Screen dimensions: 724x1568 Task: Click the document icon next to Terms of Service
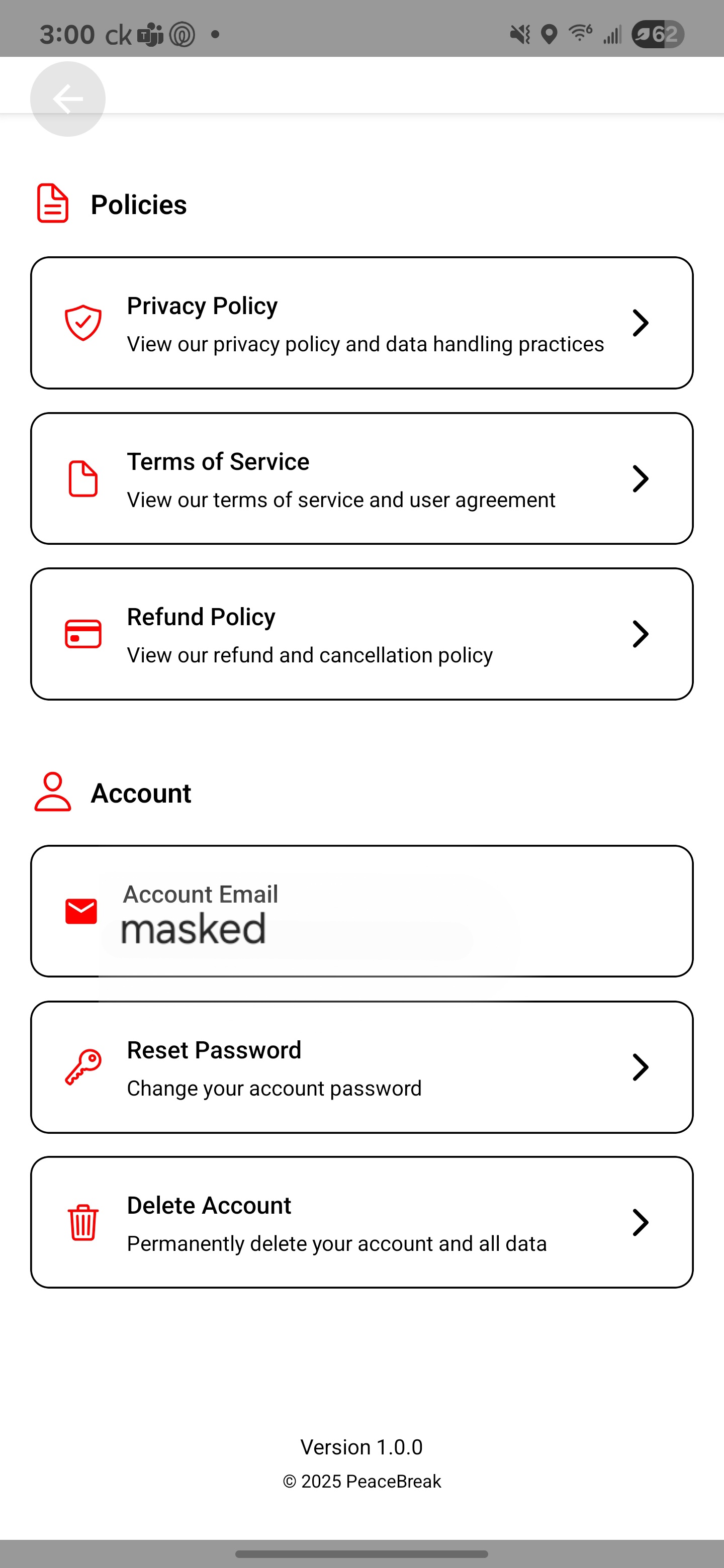tap(83, 479)
